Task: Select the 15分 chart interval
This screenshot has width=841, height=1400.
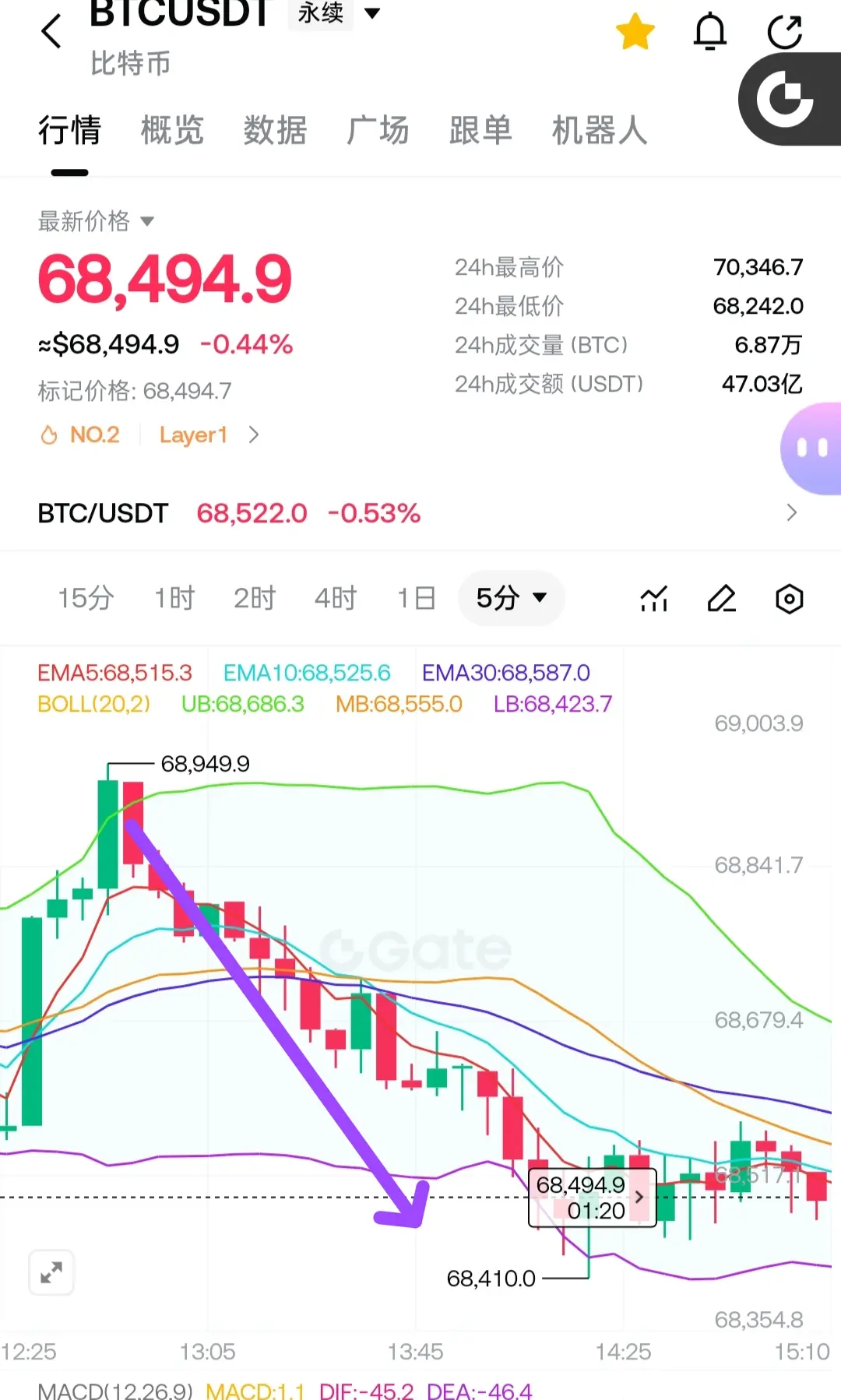Action: pos(86,598)
